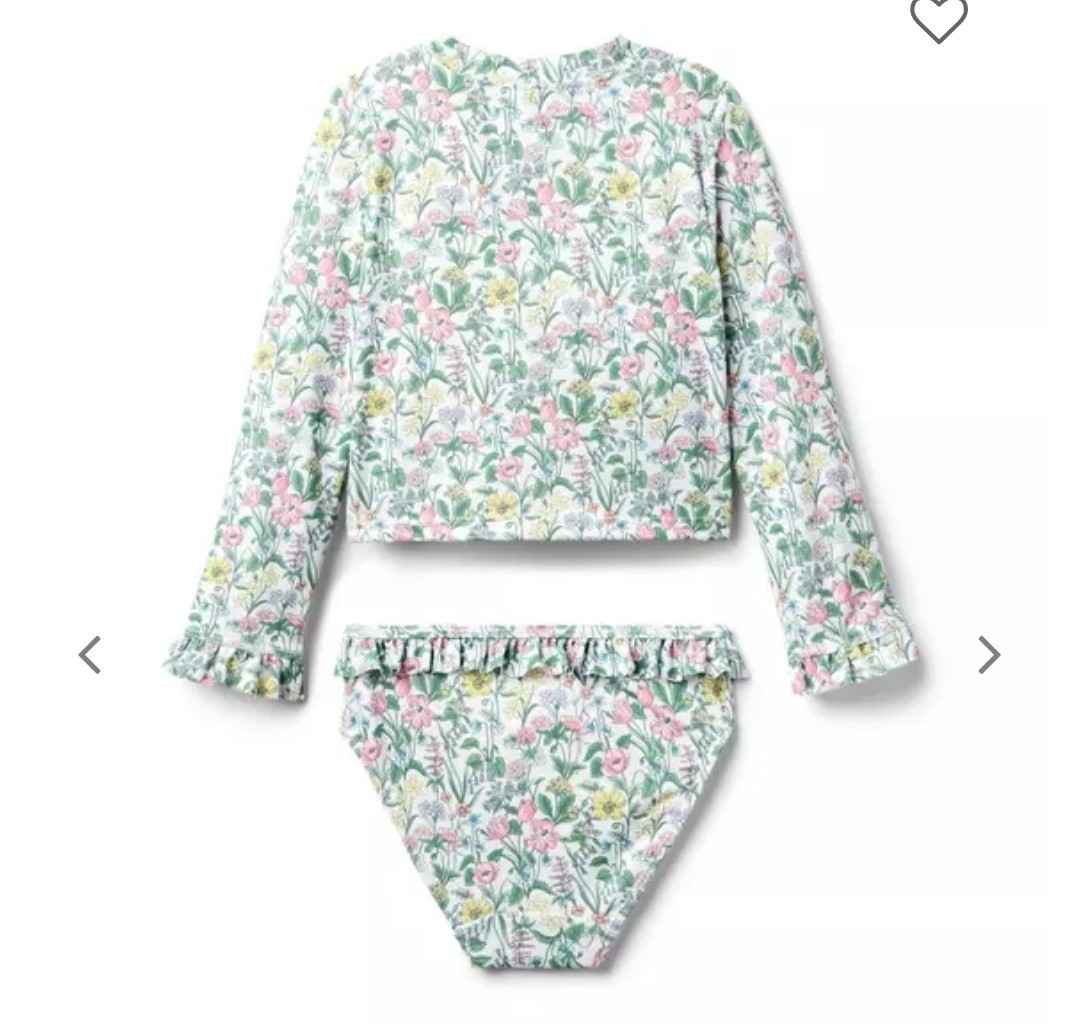
Task: Show the next product photo
Action: coord(988,655)
